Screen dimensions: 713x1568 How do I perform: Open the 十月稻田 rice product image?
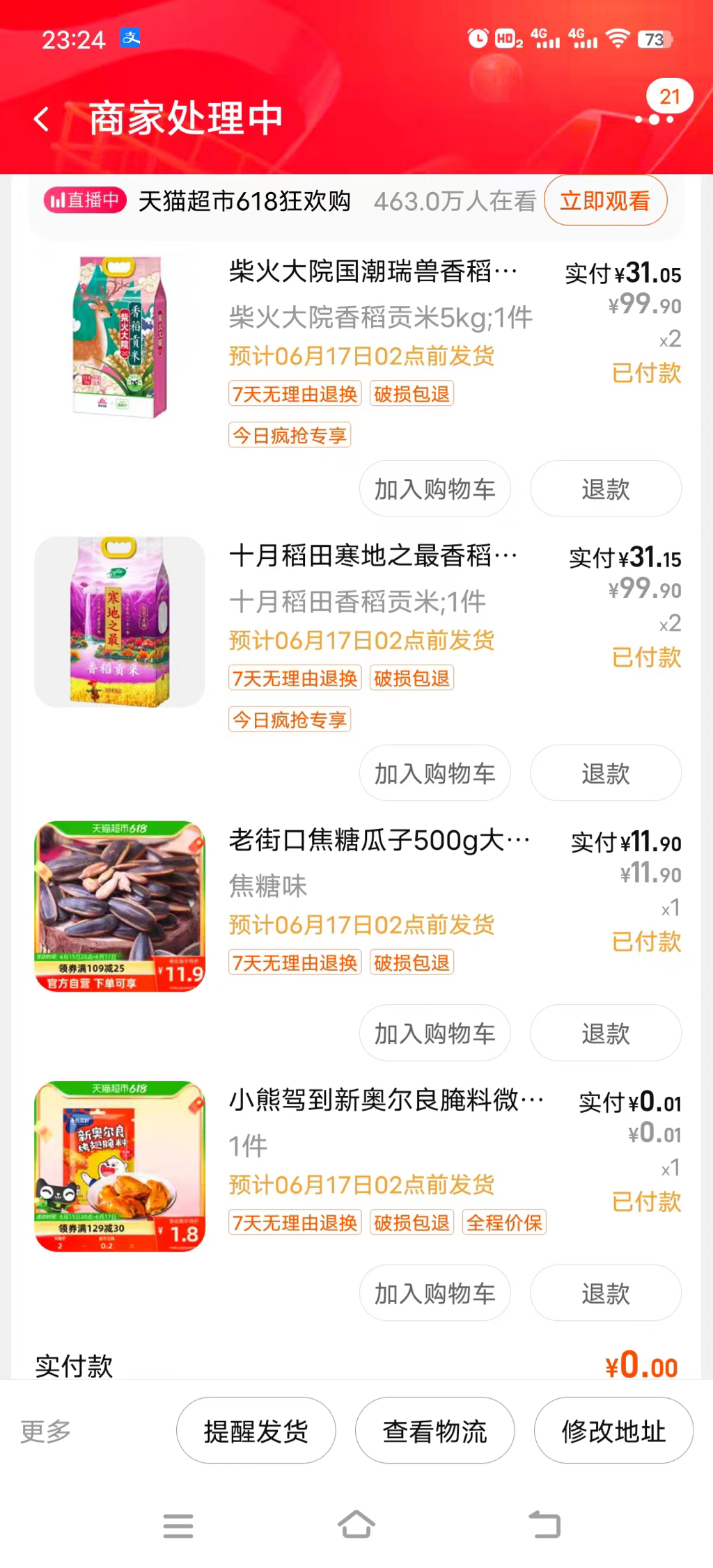120,621
